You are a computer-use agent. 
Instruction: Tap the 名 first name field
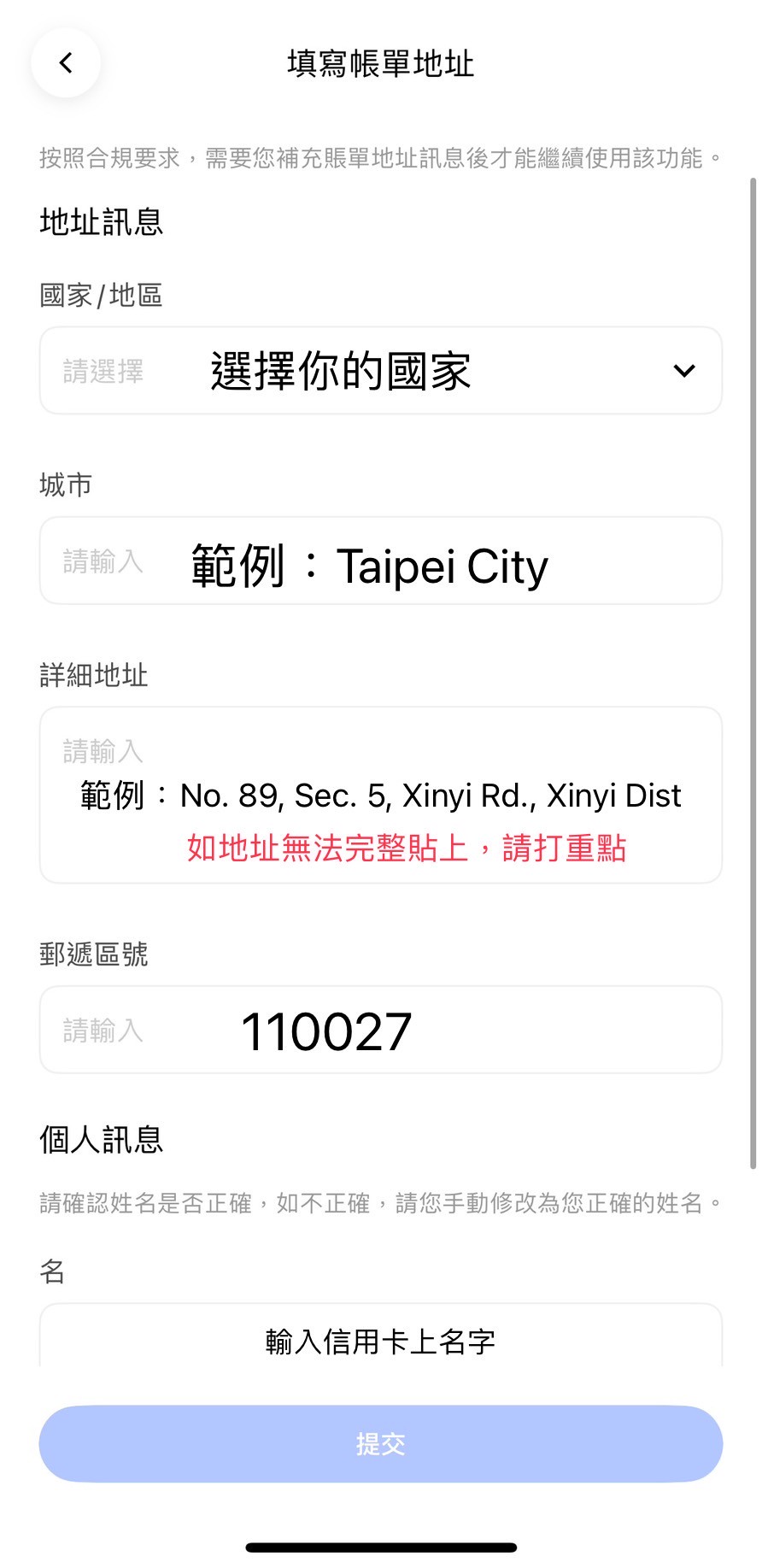(381, 1338)
